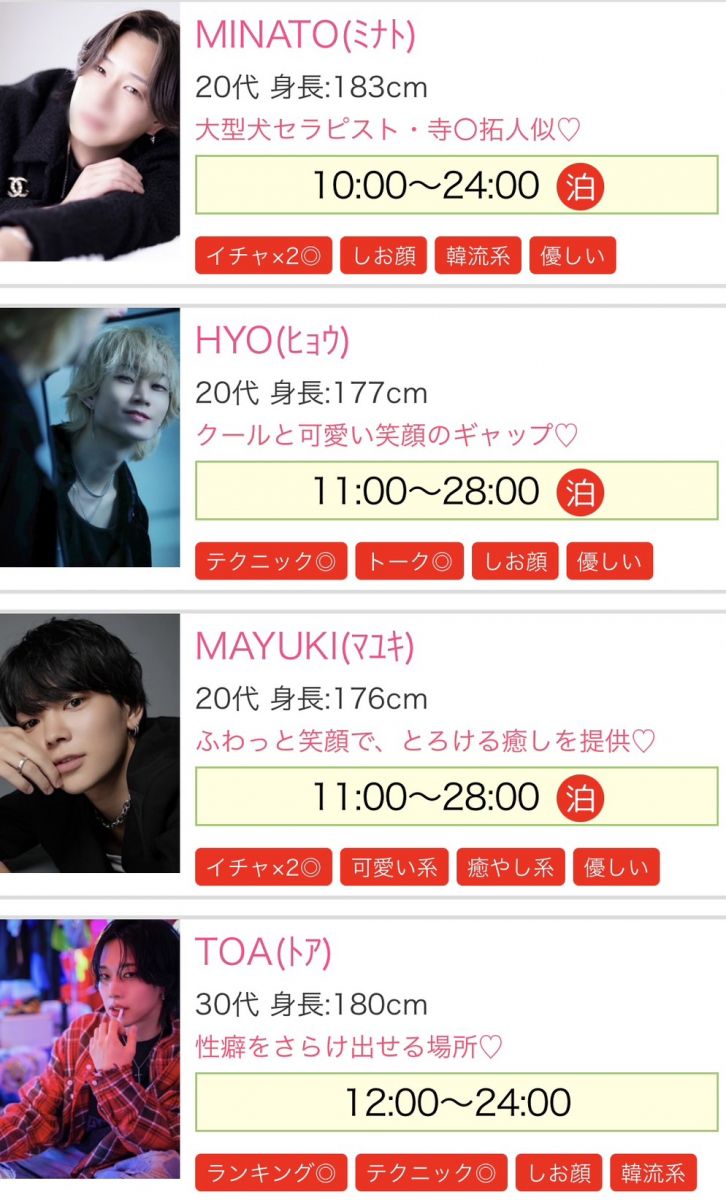Tap the ランキング◎ tag under TOA

(x=271, y=1173)
